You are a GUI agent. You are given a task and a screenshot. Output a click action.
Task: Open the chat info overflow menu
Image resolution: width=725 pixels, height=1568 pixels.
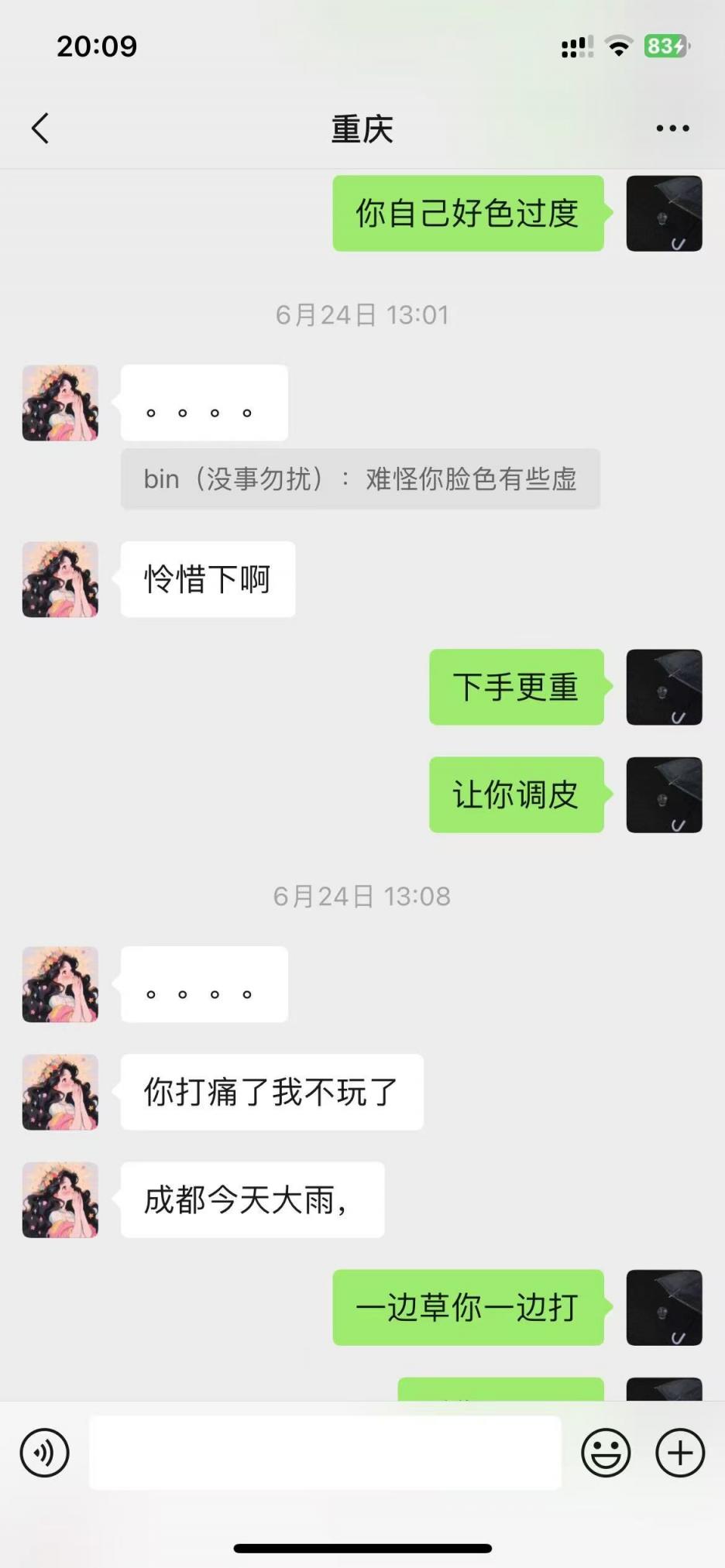tap(672, 129)
